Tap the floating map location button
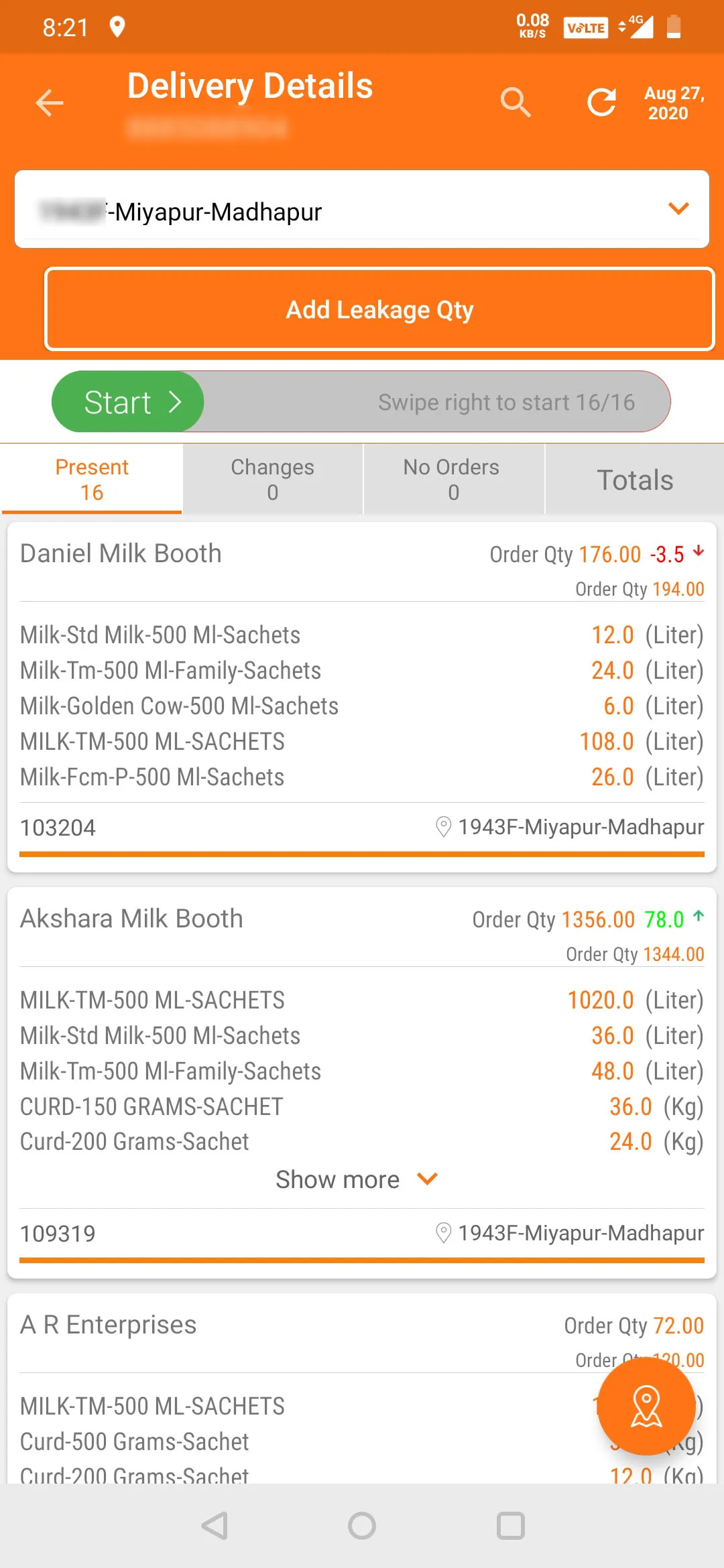Screen dimensions: 724x1568 tap(646, 1406)
